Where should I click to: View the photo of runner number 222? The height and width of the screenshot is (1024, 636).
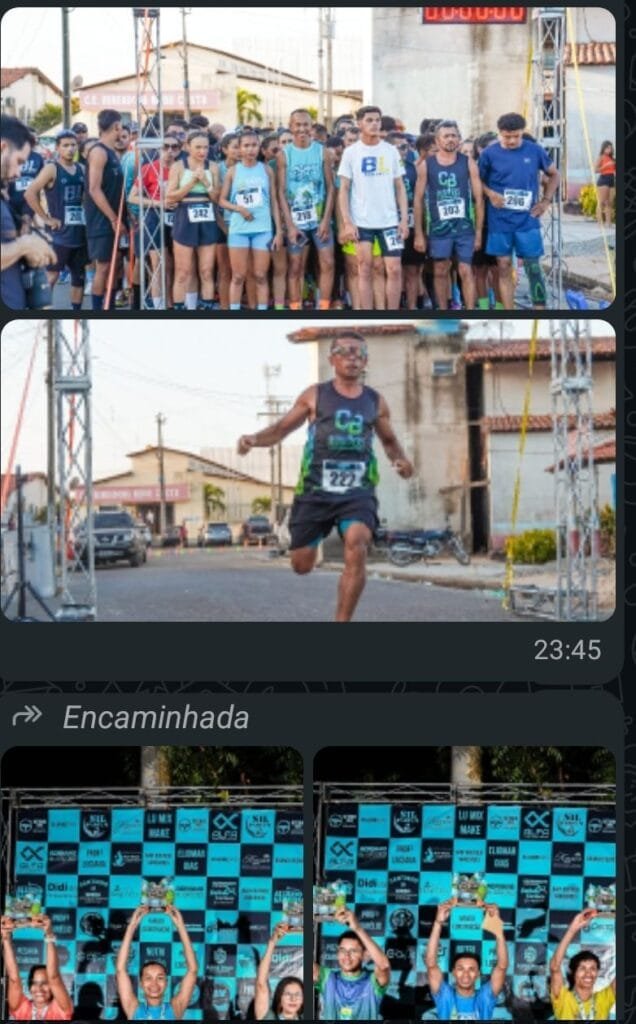(x=308, y=470)
